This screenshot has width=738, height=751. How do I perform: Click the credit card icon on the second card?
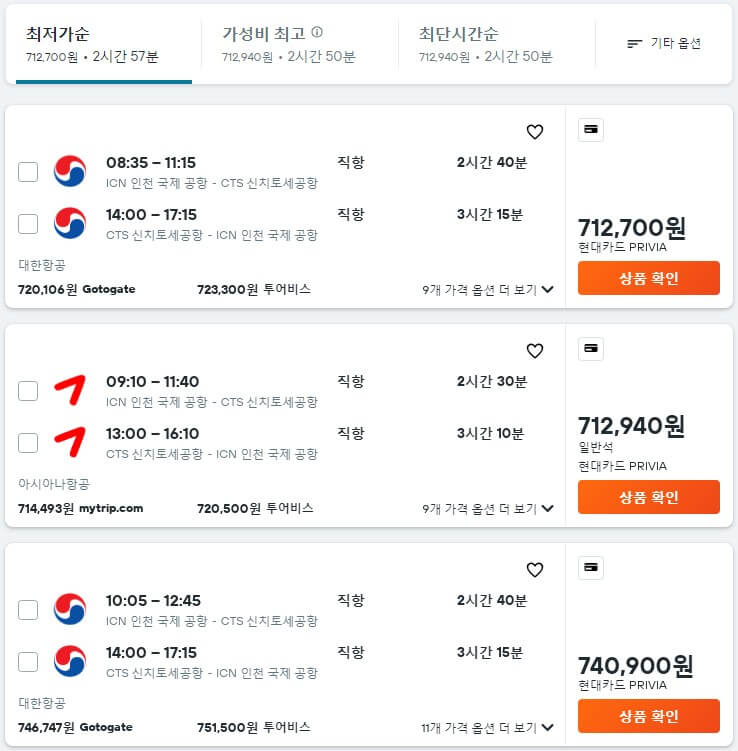590,349
